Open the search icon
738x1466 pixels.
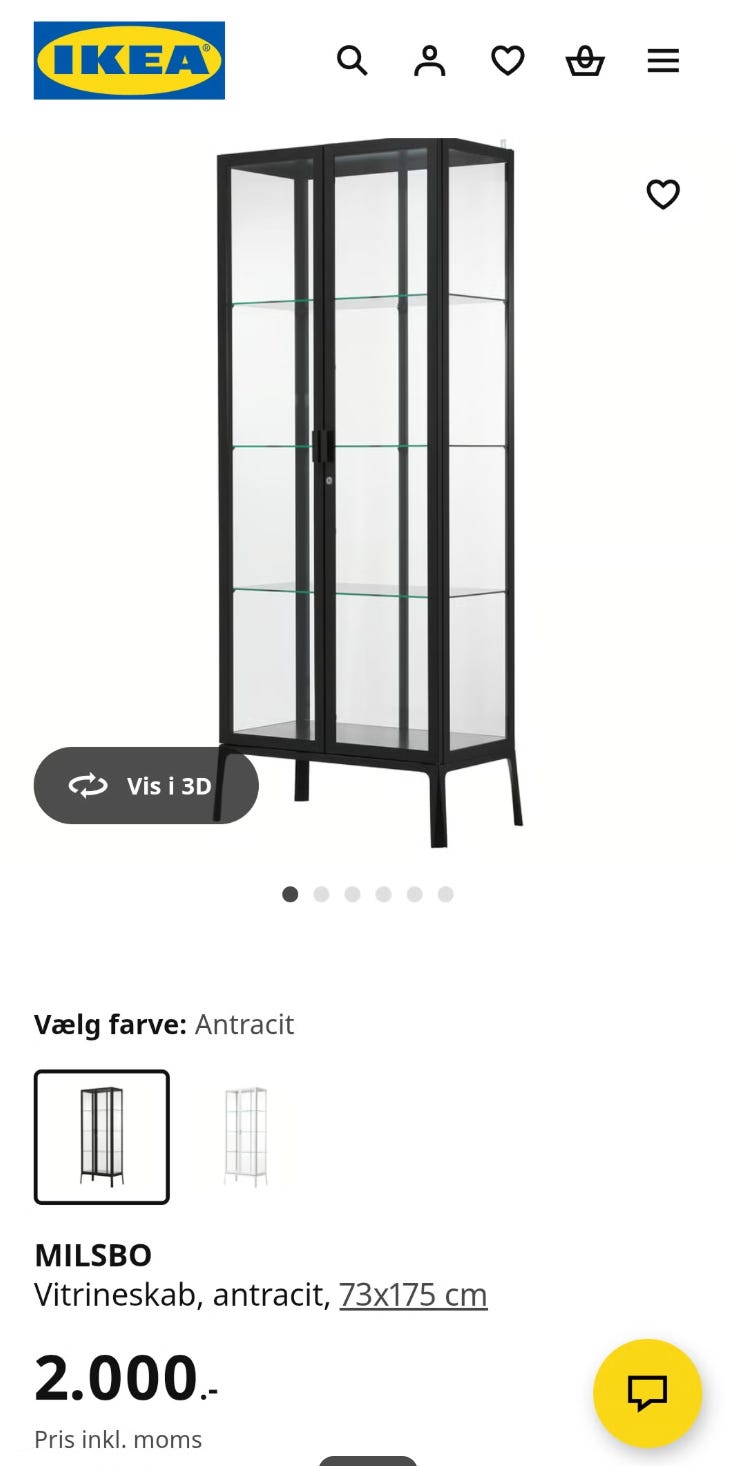[352, 60]
